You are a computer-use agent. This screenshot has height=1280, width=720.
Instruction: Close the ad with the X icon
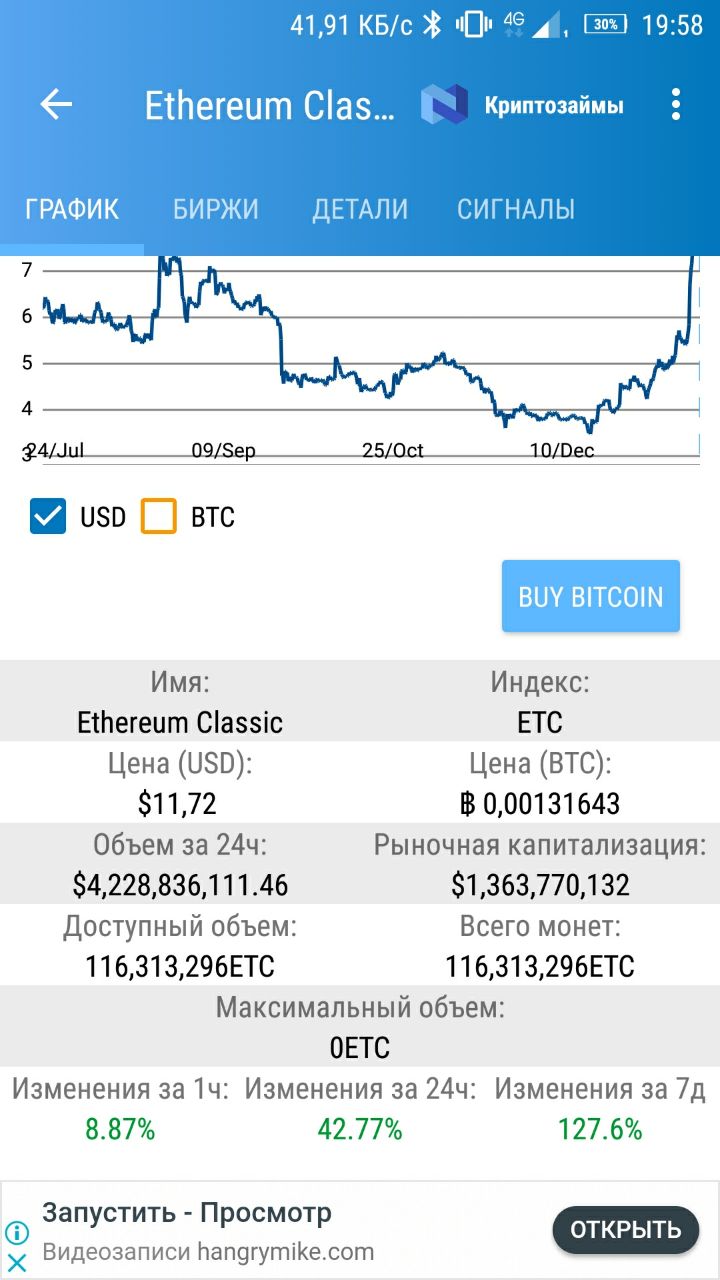17,1262
